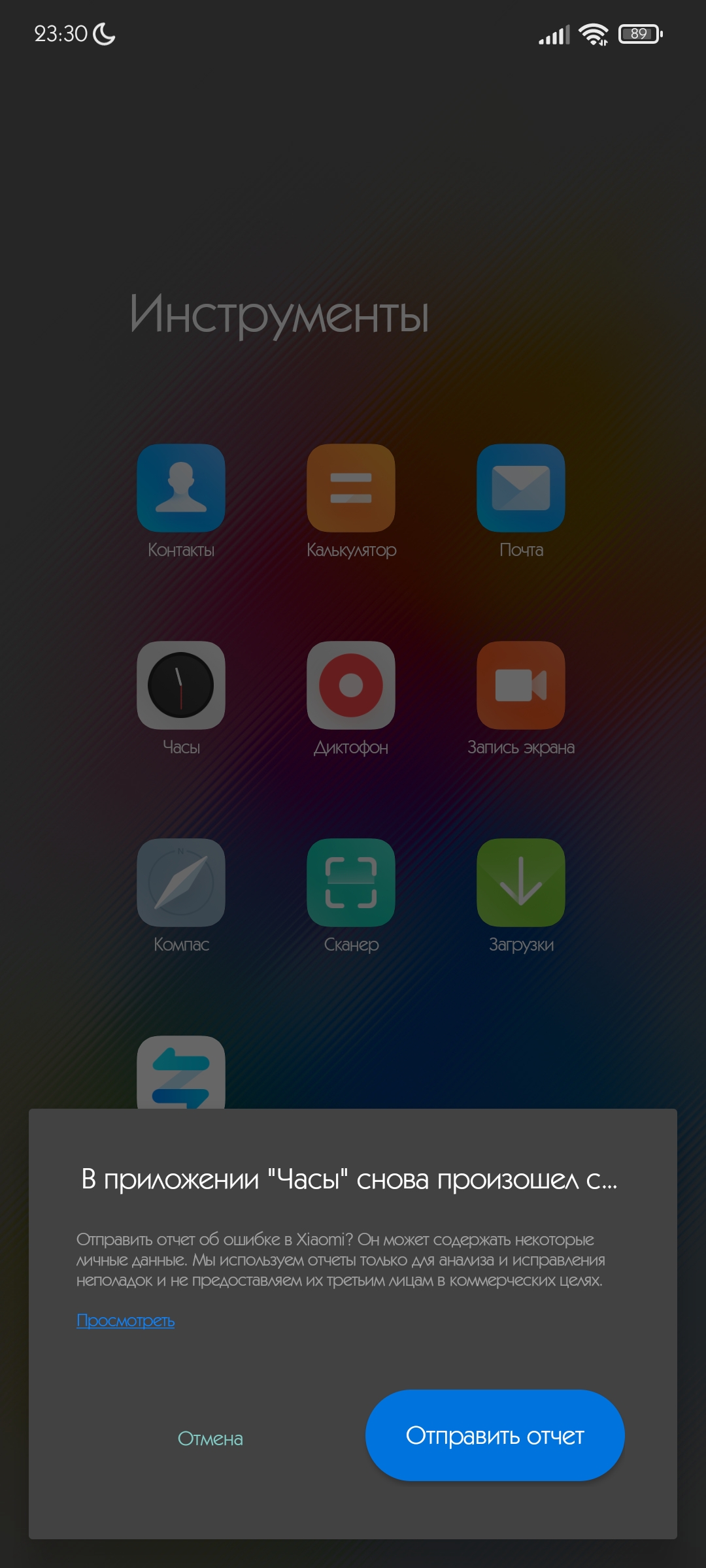This screenshot has height=1568, width=706.
Task: Open the Просмотреть link to view report
Action: 126,1320
